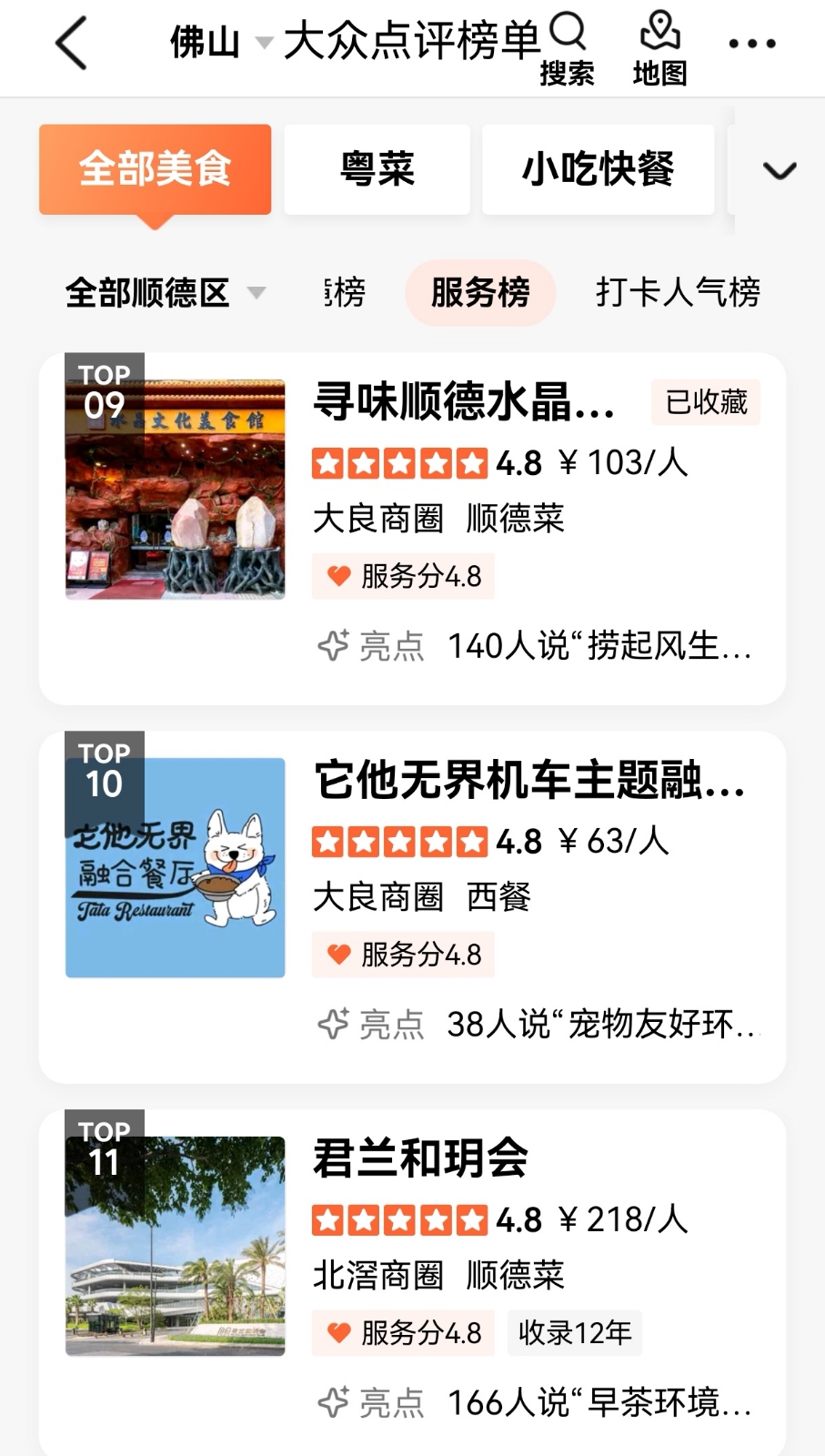Select the 全部美食 category
Screen dimensions: 825x1456
tap(155, 169)
